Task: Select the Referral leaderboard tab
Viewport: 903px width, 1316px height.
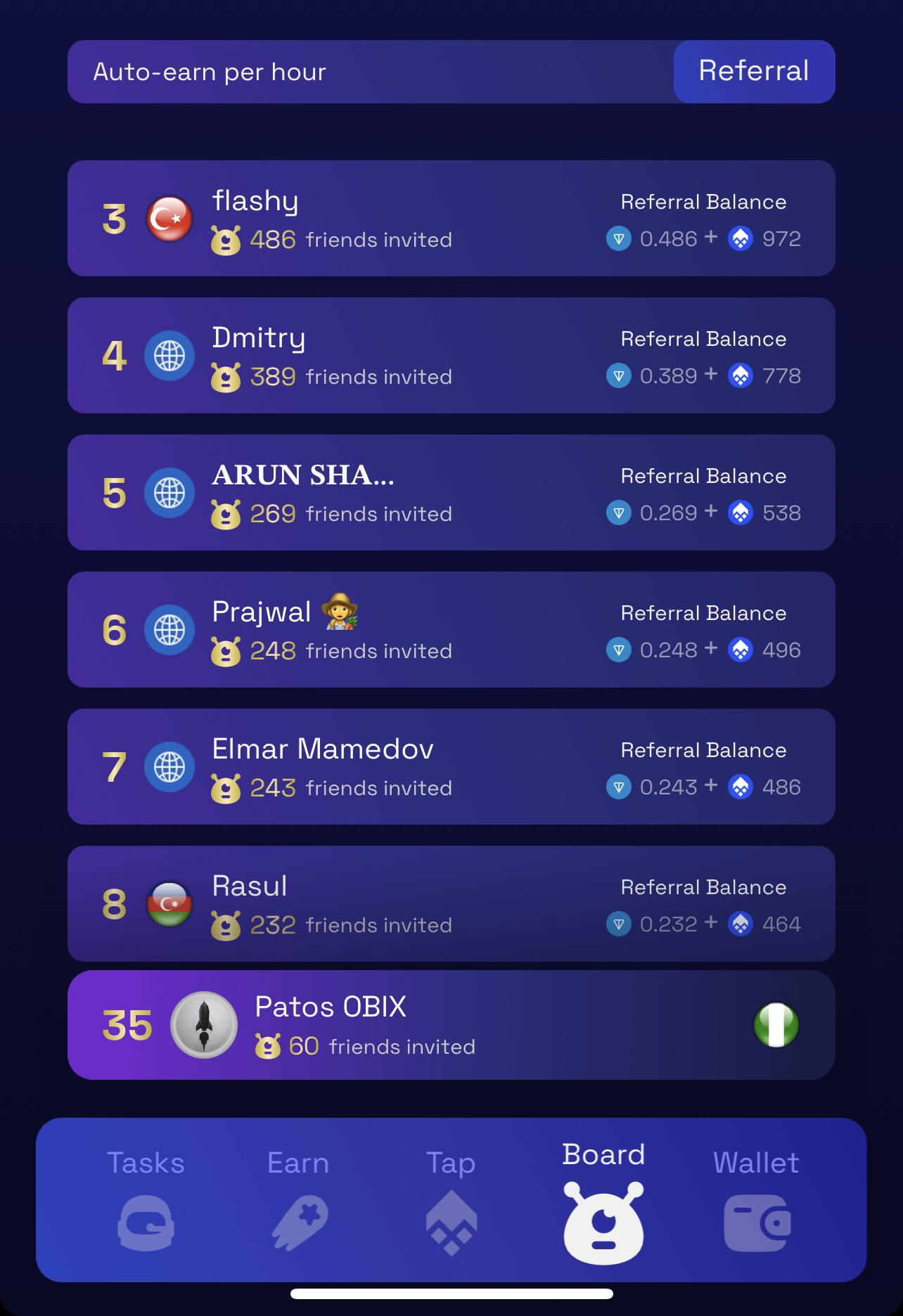Action: click(x=753, y=72)
